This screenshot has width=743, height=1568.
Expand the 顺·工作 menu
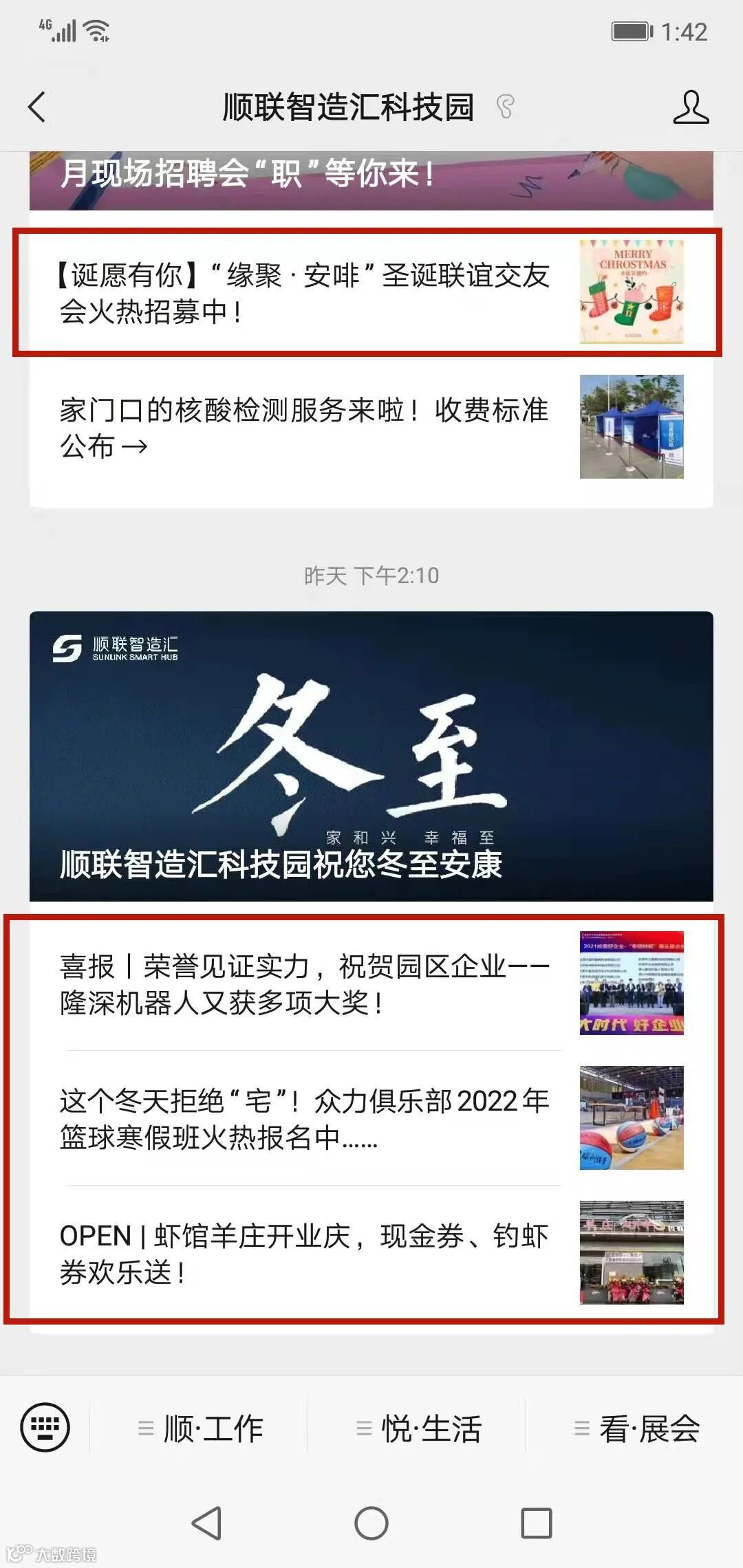(x=200, y=1428)
